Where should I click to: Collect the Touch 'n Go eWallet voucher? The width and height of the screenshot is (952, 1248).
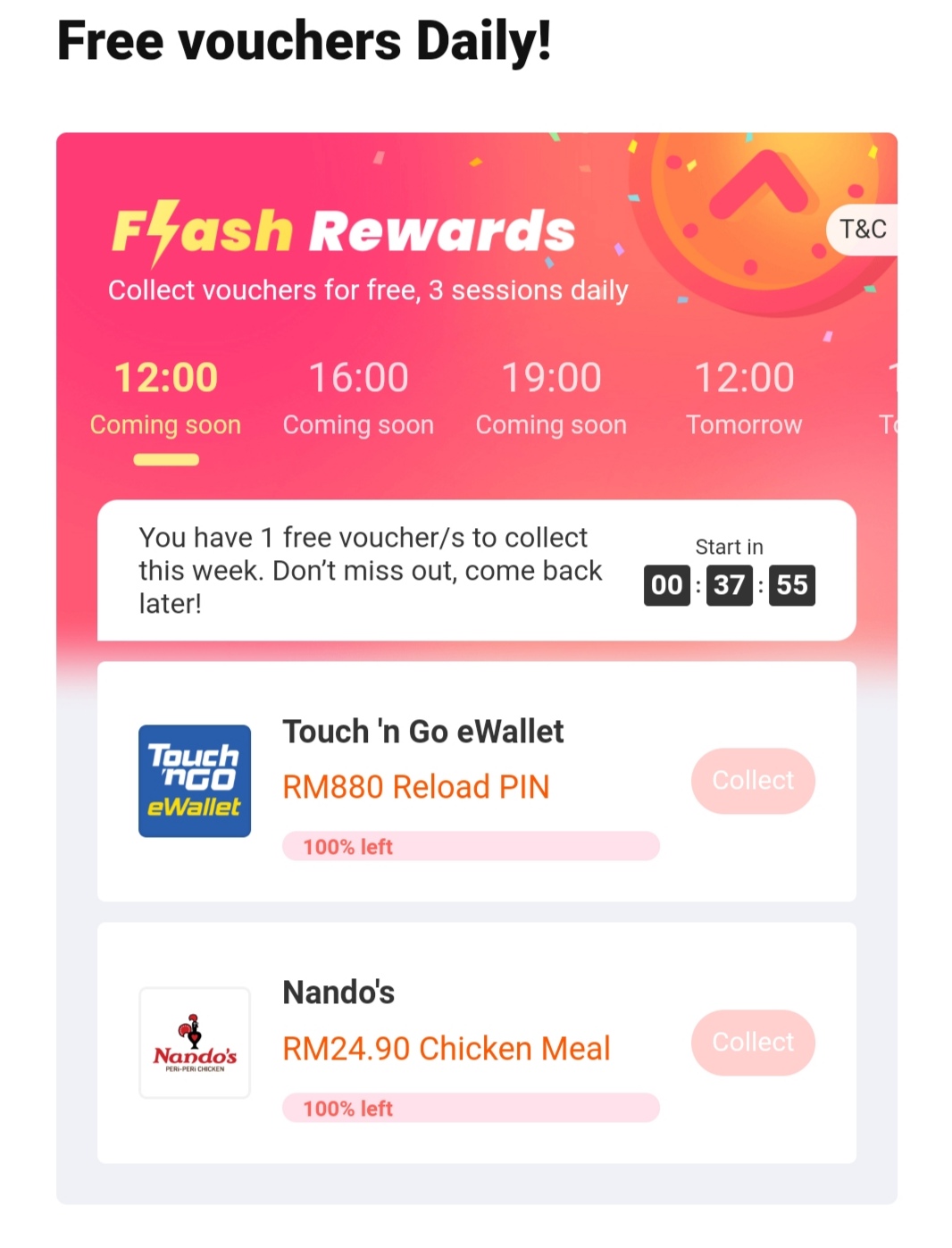click(752, 781)
